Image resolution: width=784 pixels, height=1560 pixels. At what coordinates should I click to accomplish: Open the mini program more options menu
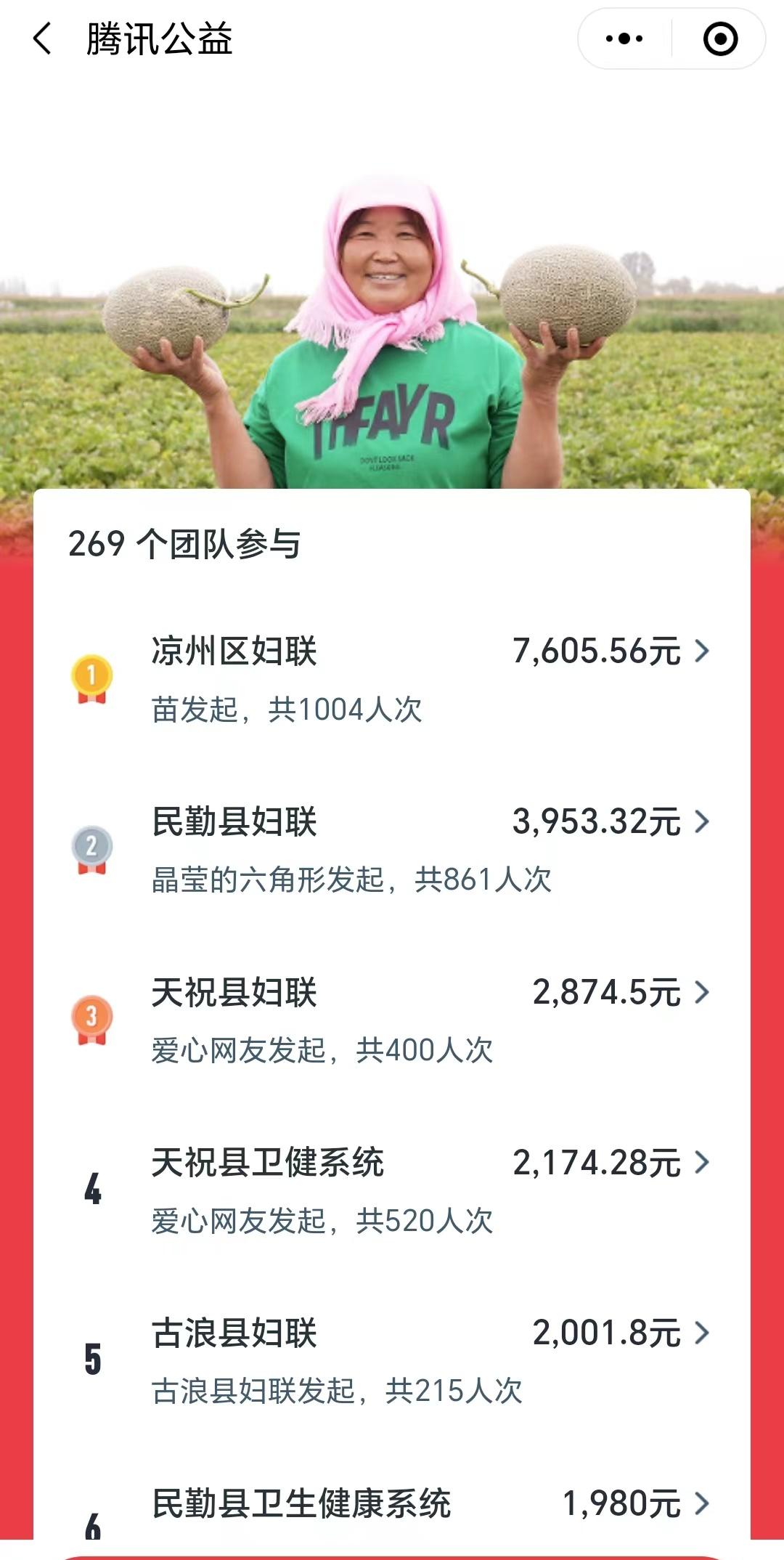624,38
